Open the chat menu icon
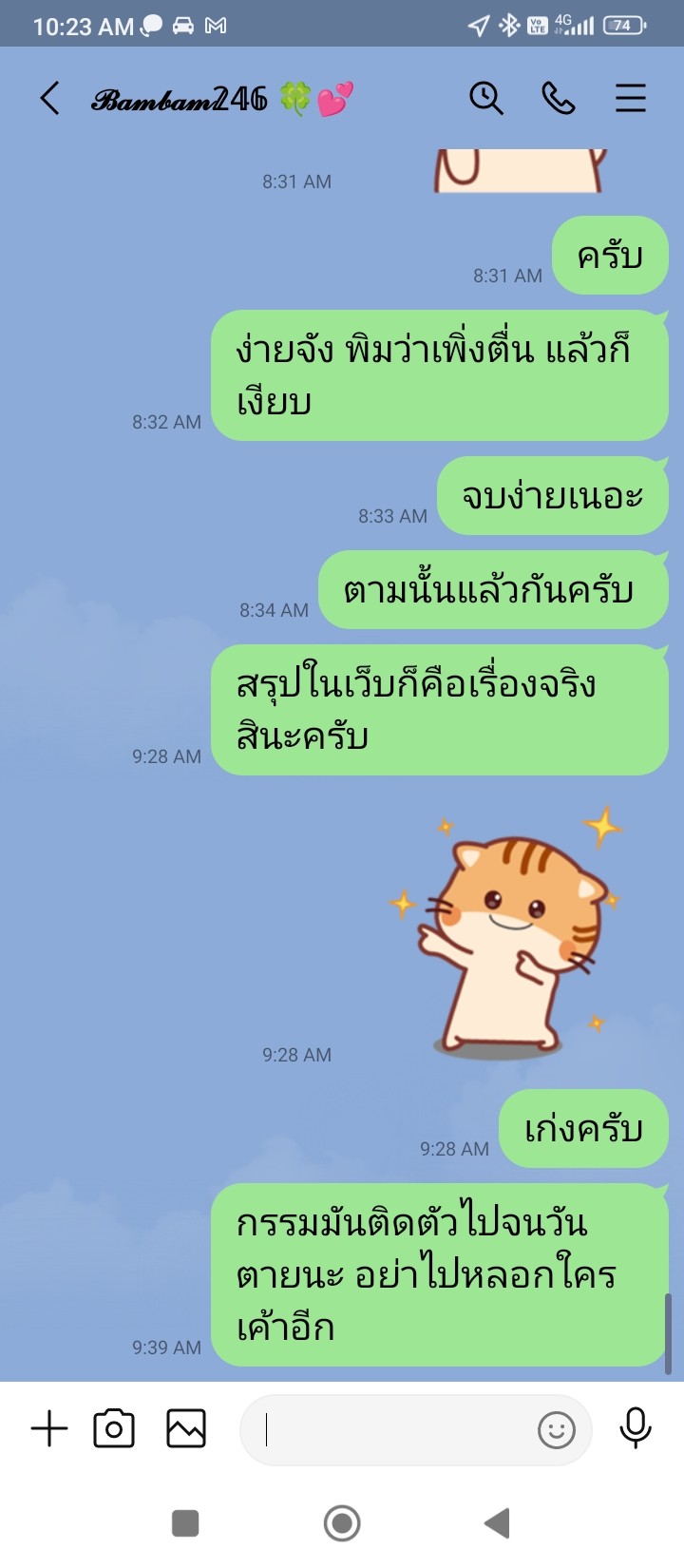This screenshot has height=1568, width=684. click(631, 98)
